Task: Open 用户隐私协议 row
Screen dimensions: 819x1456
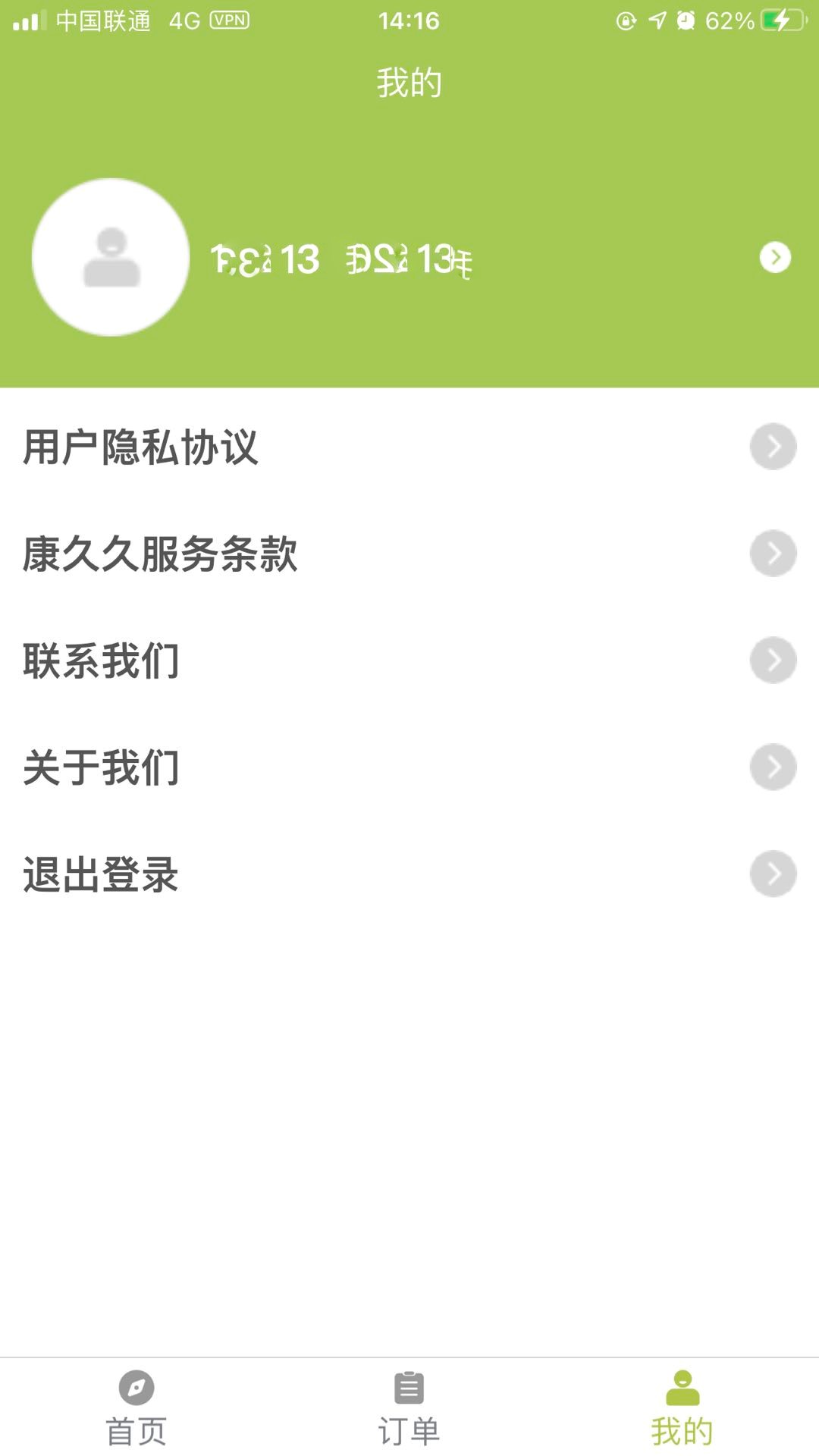Action: pos(409,447)
